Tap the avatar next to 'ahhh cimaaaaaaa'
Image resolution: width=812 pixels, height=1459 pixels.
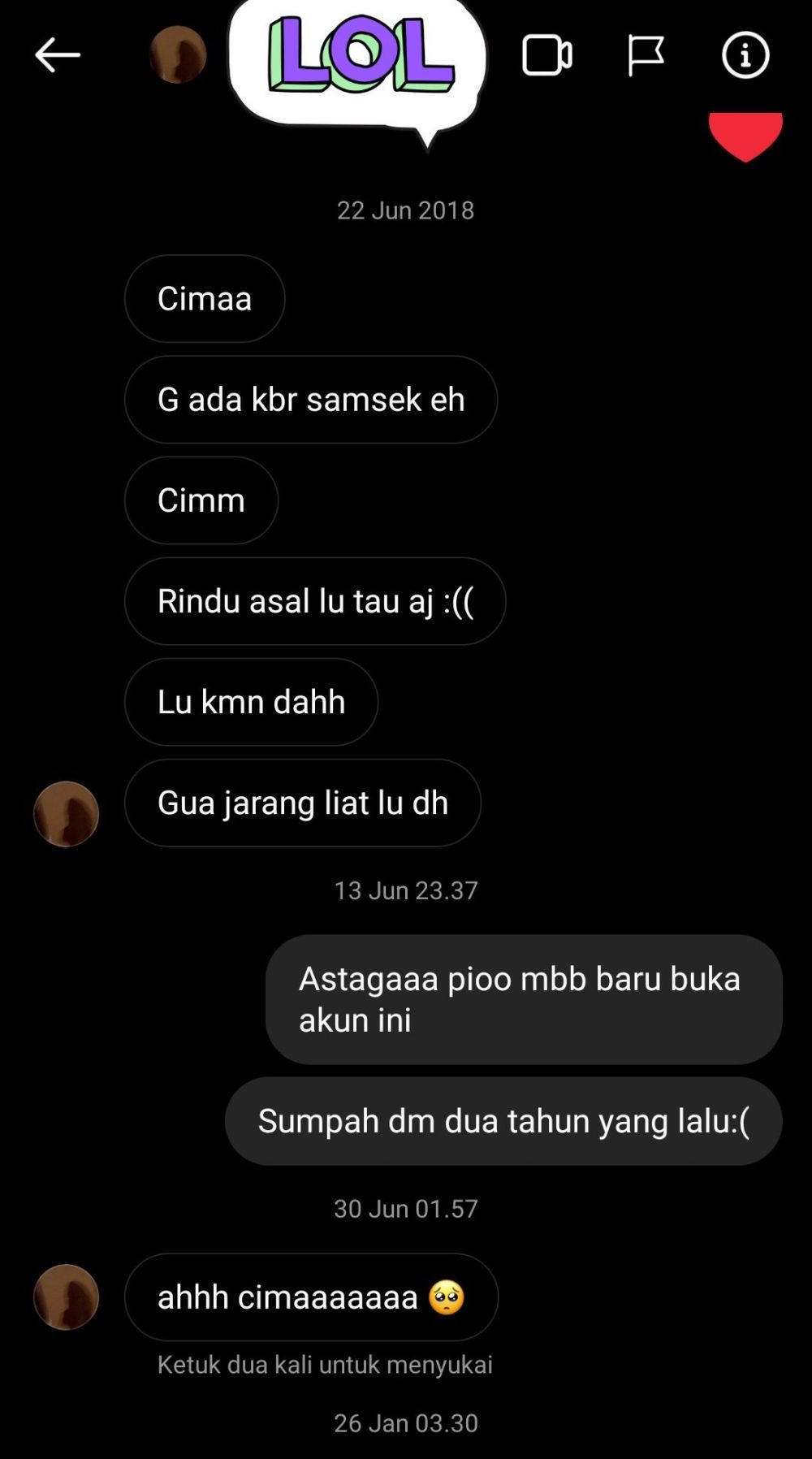(65, 1296)
